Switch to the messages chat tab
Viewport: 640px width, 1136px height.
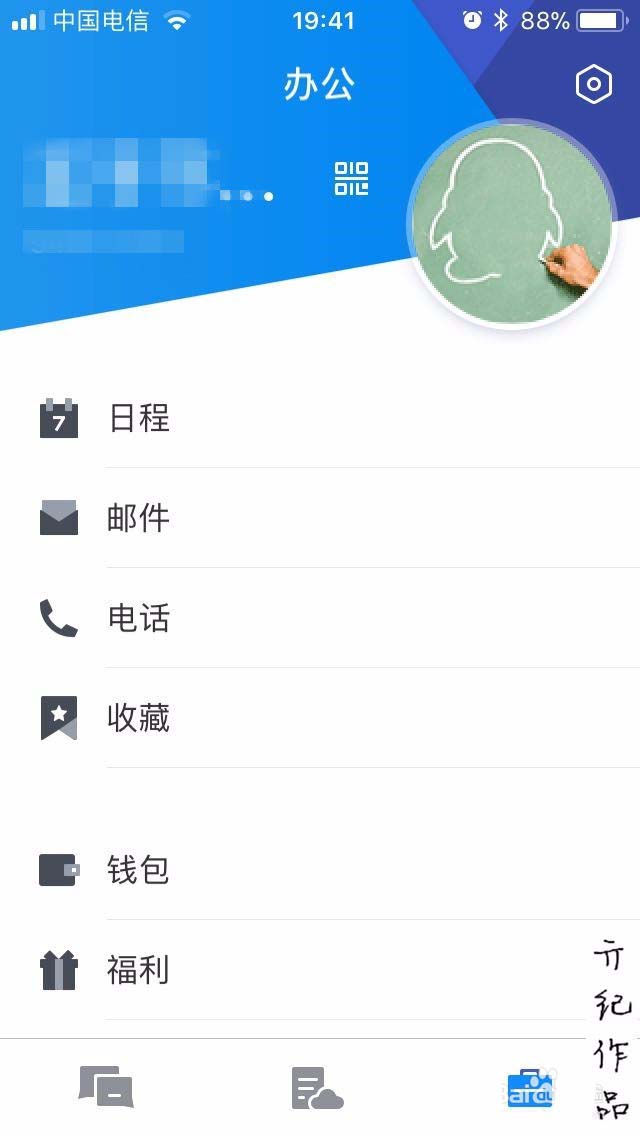click(x=106, y=1087)
